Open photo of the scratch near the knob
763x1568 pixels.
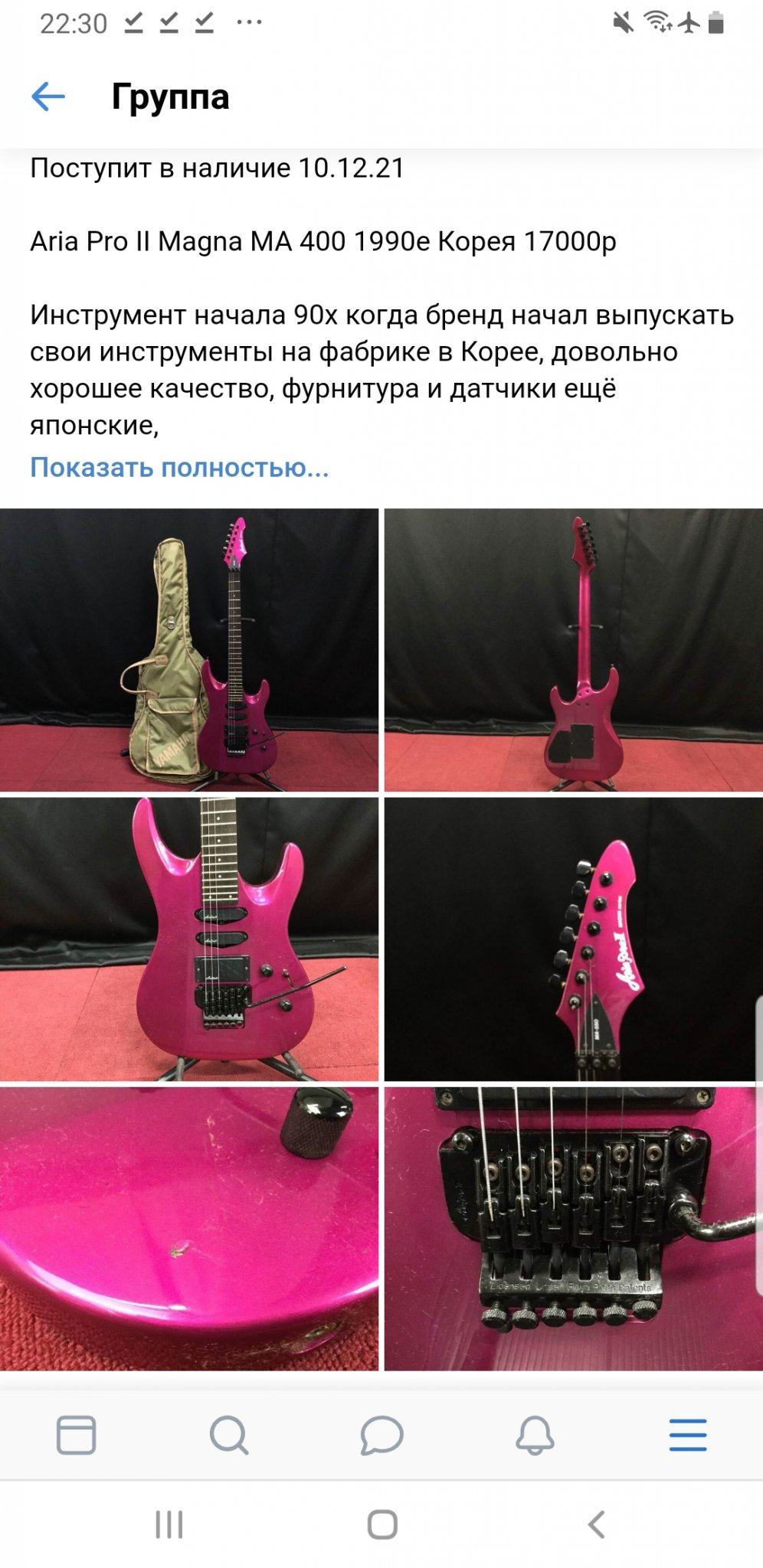pos(188,1228)
